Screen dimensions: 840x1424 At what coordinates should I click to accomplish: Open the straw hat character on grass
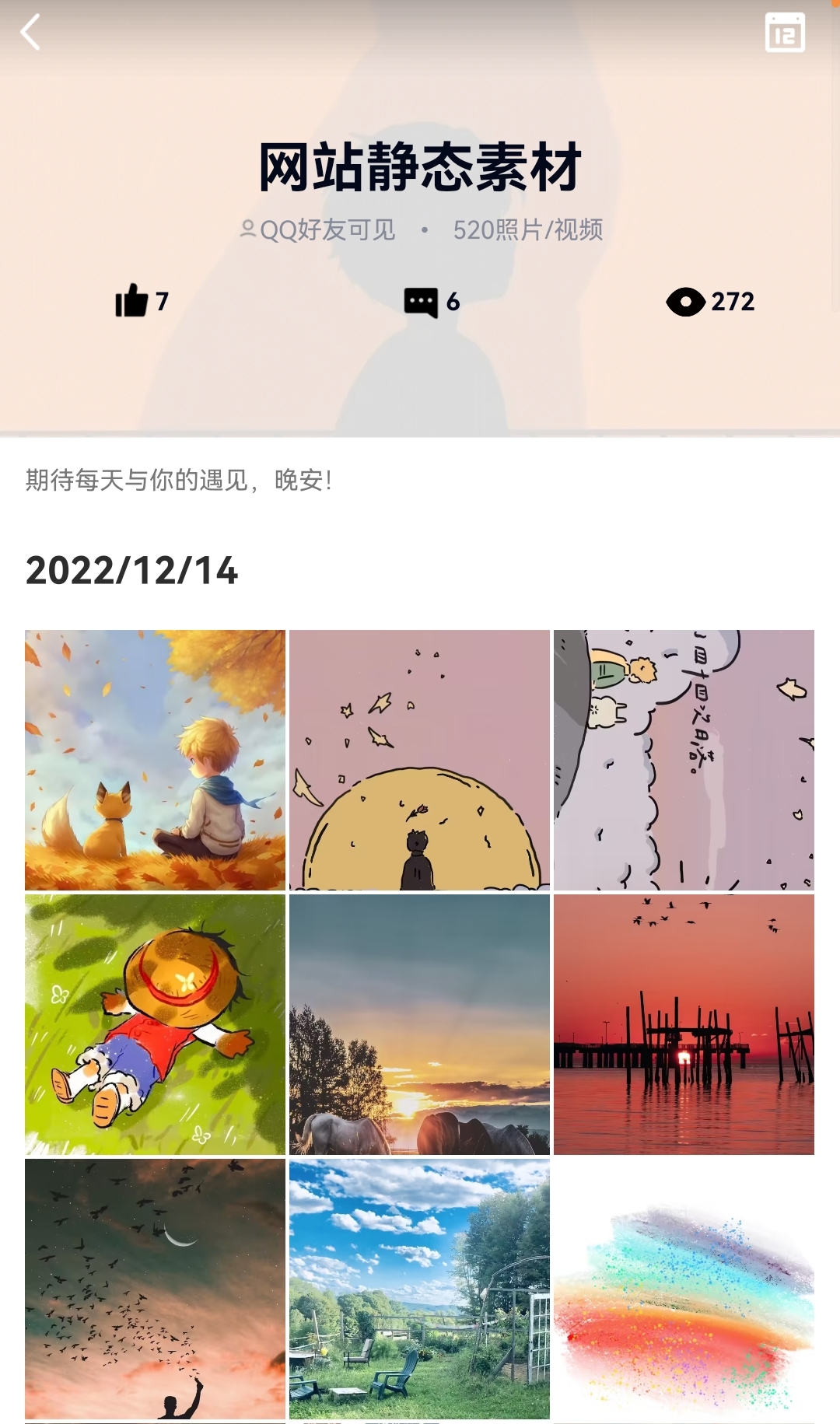pos(155,1024)
